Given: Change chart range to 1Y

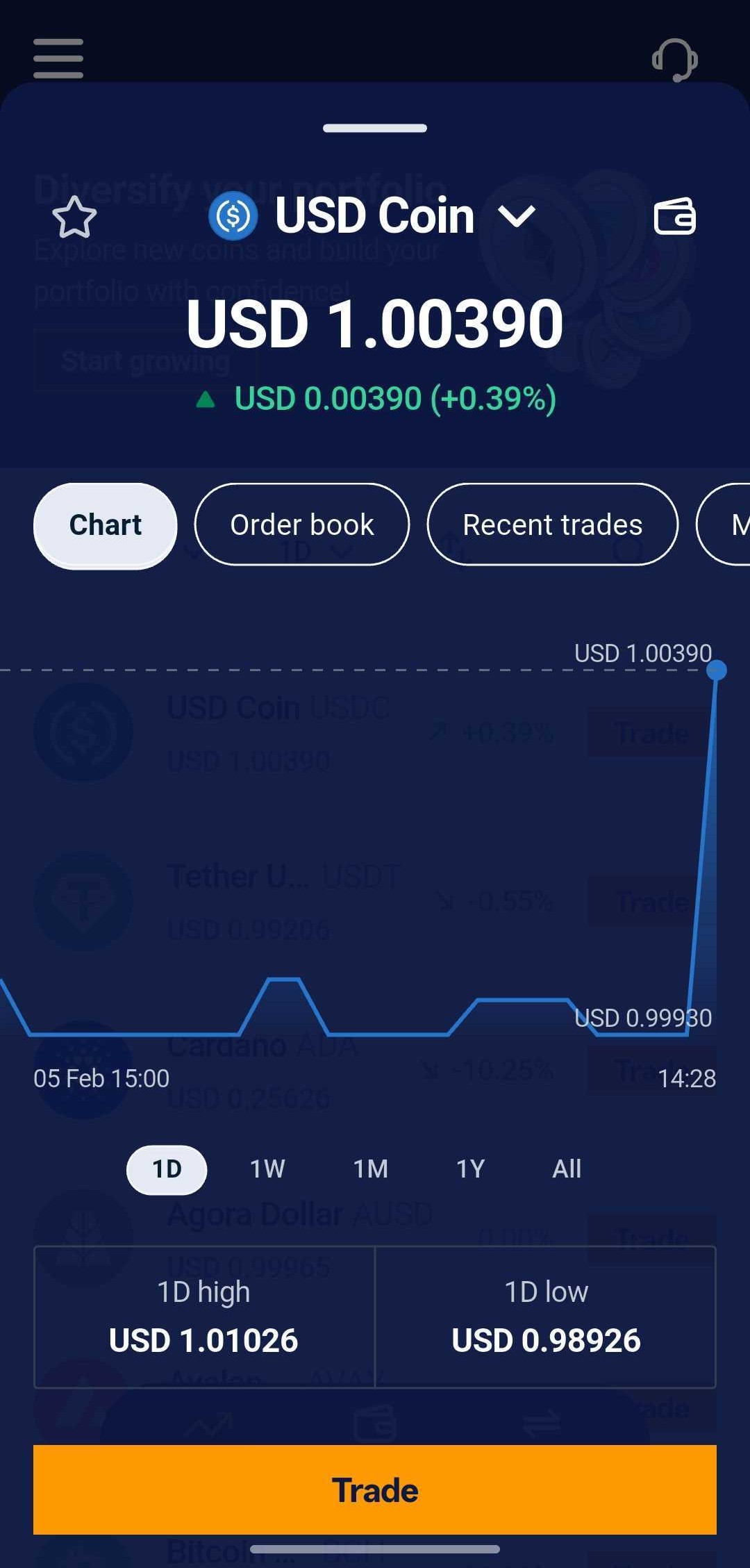Looking at the screenshot, I should click(470, 1169).
